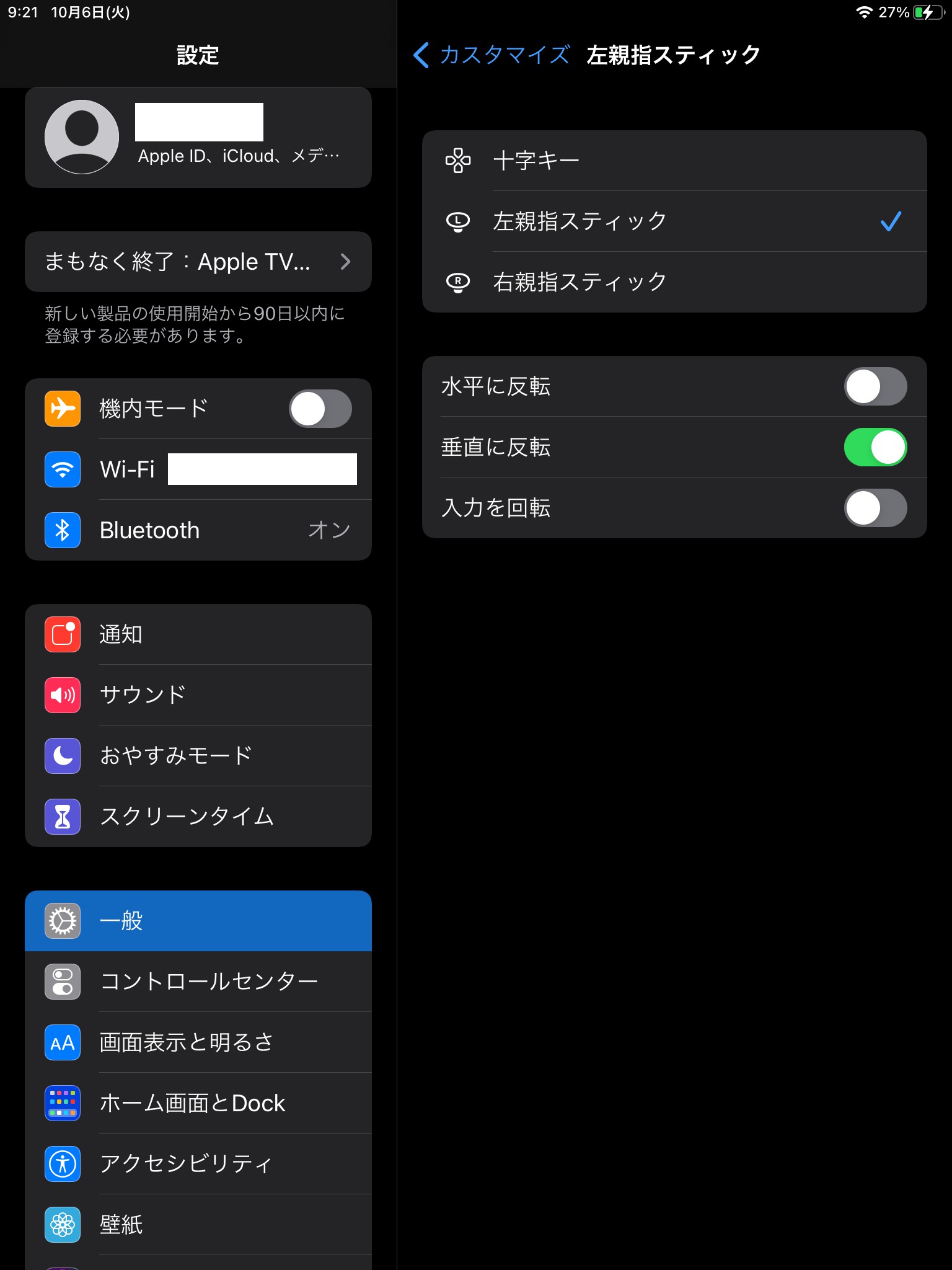952x1270 pixels.
Task: Open アクセシビリティ settings
Action: 198,1164
